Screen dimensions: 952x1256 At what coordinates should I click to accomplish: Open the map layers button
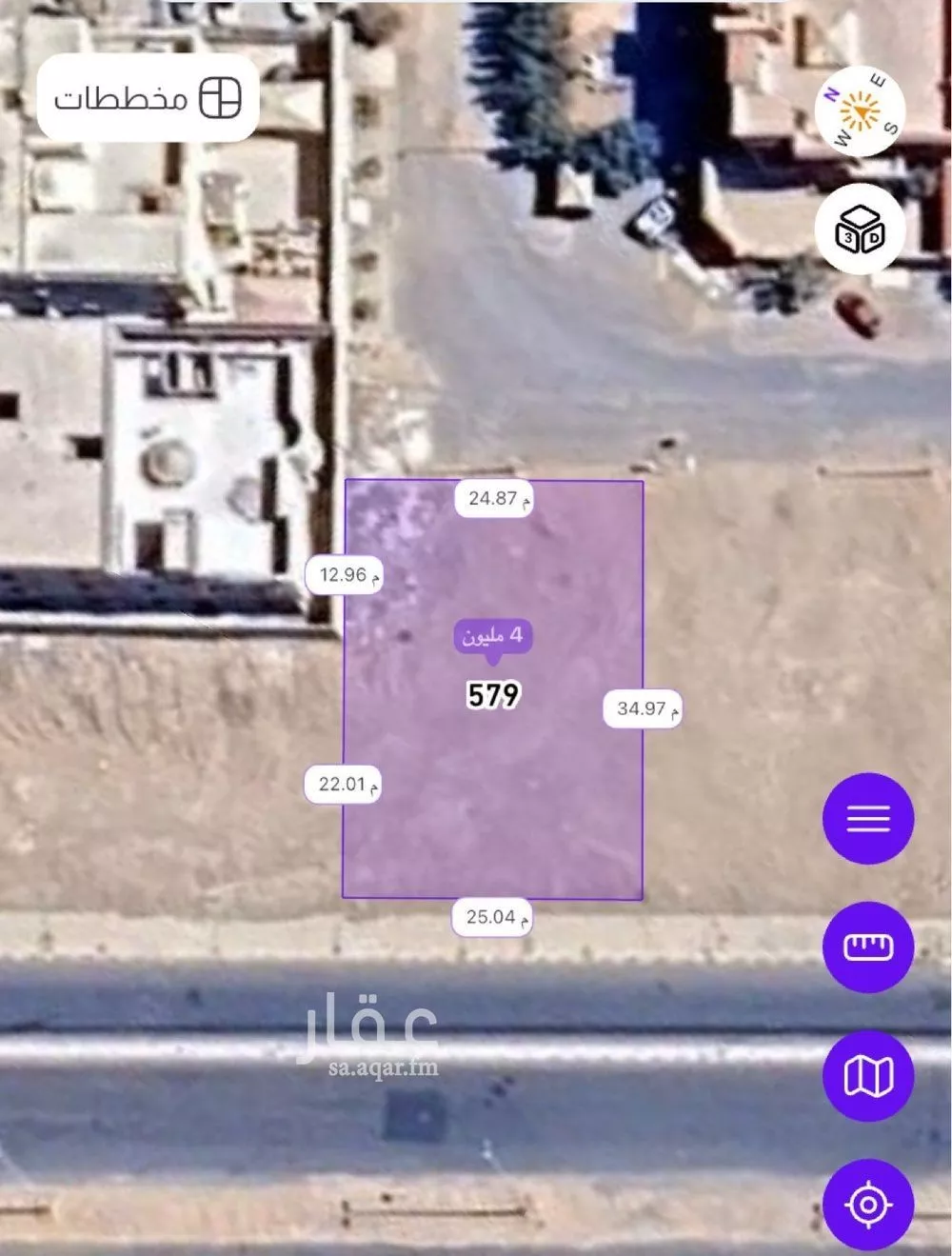(868, 1076)
